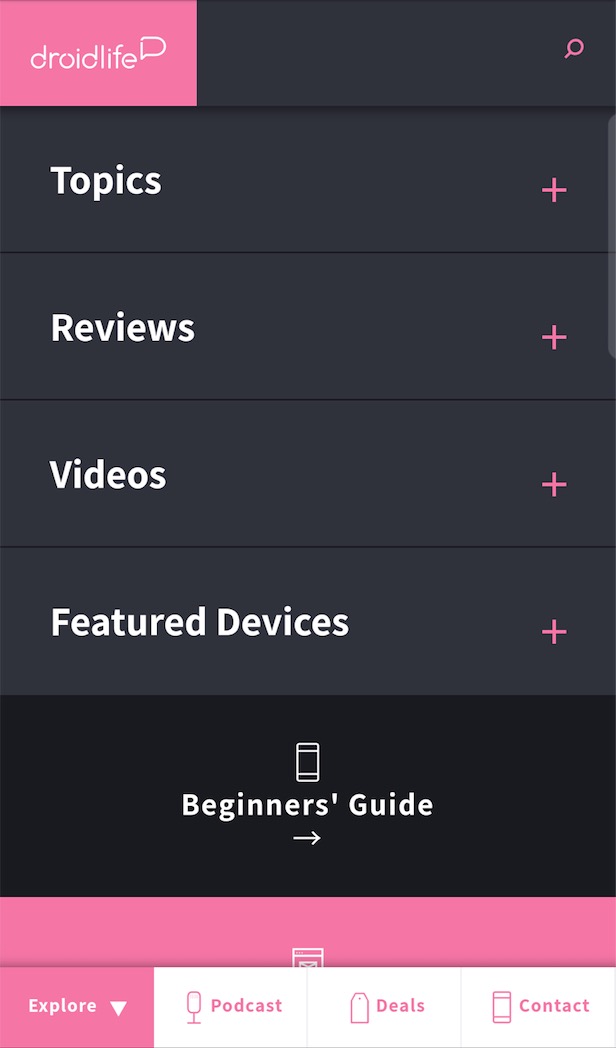Expand the Topics section
Viewport: 616px width, 1048px height.
(553, 190)
